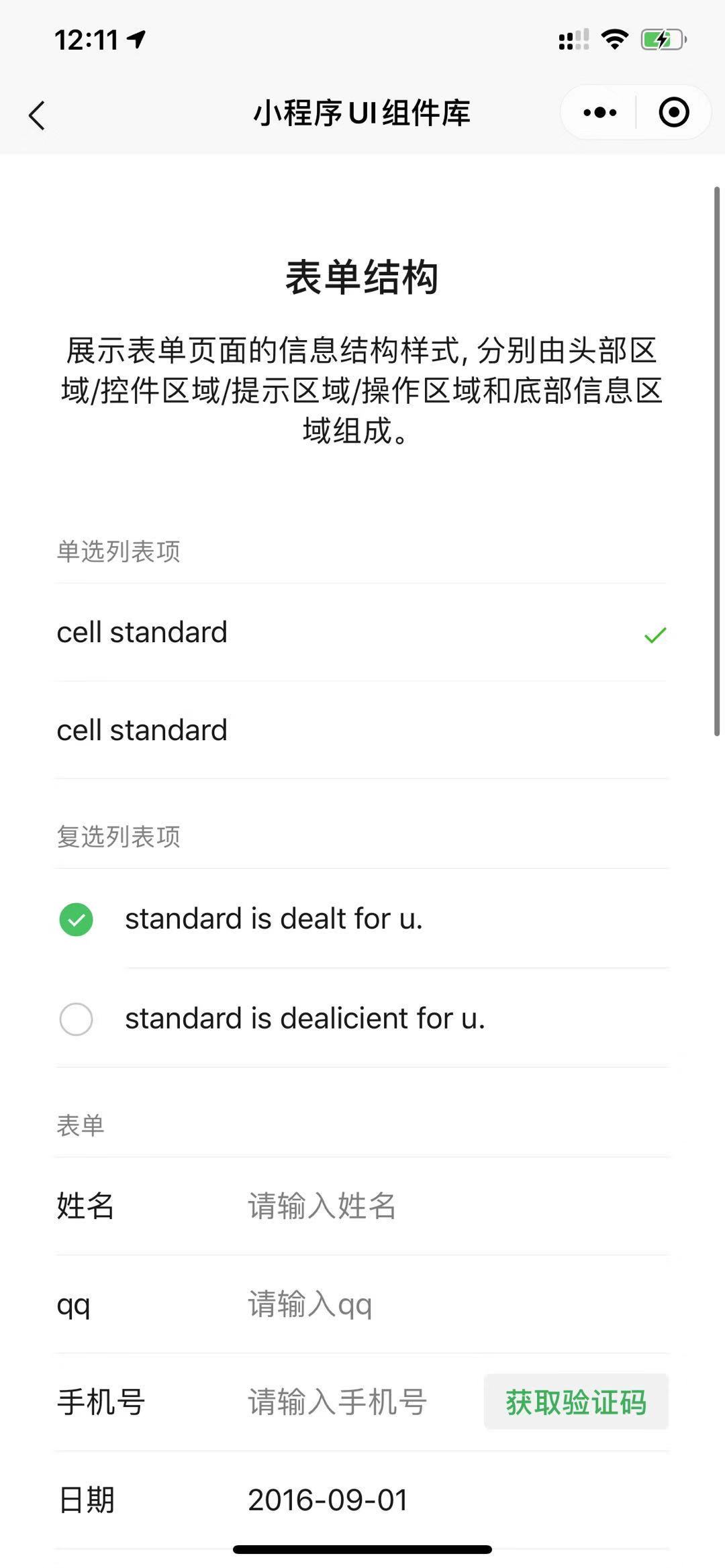Select the checked cell standard radio row
Viewport: 725px width, 1568px height.
(361, 633)
